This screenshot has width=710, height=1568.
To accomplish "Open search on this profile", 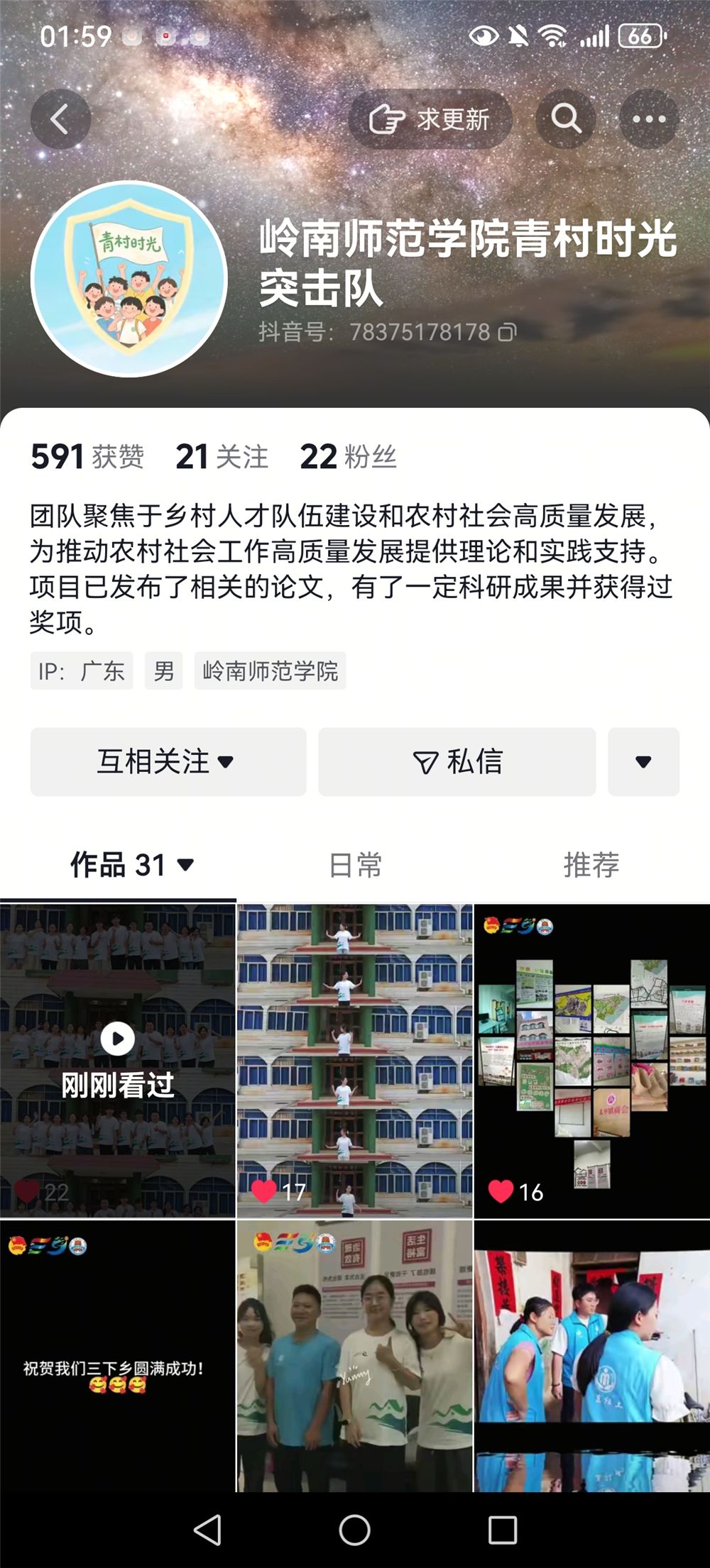I will tap(566, 119).
